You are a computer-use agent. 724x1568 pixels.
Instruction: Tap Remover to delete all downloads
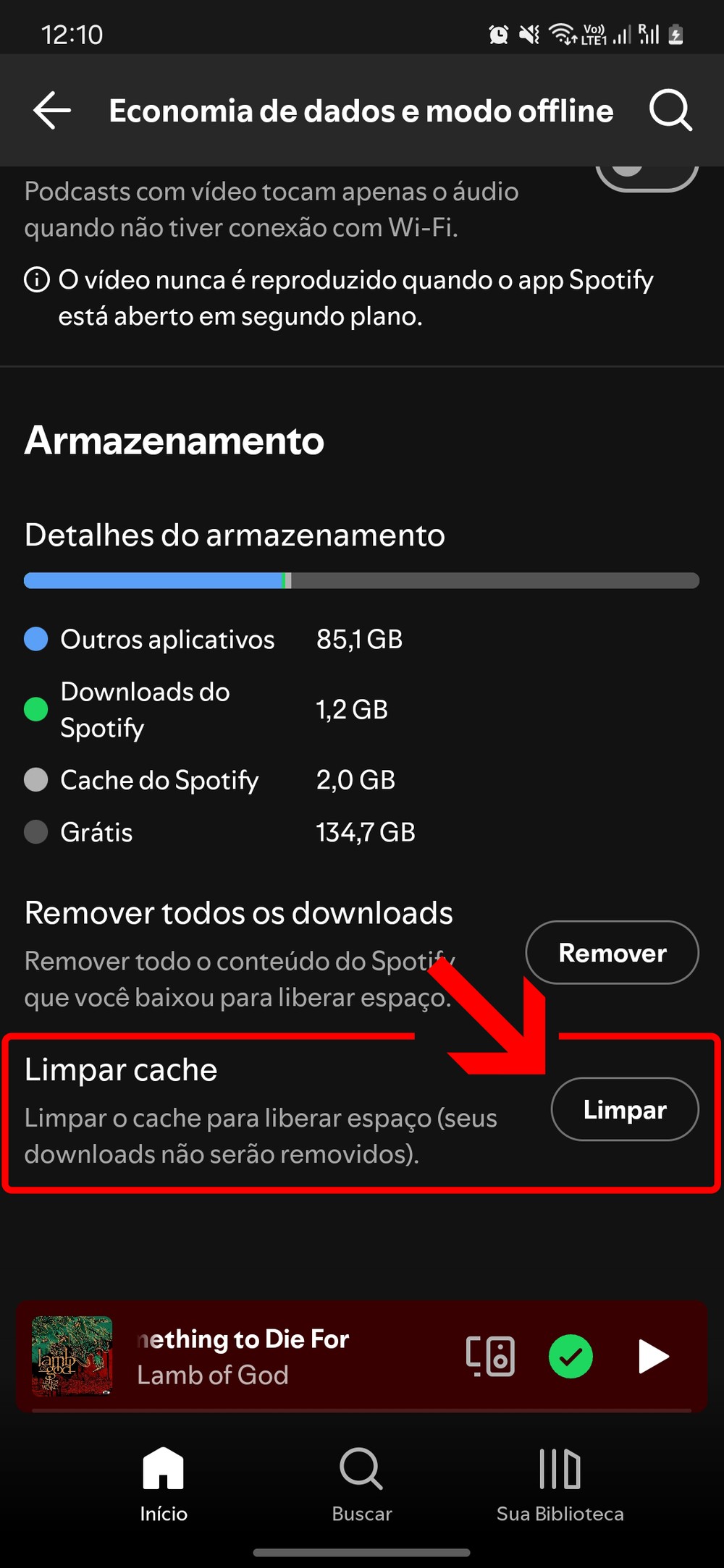coord(612,953)
